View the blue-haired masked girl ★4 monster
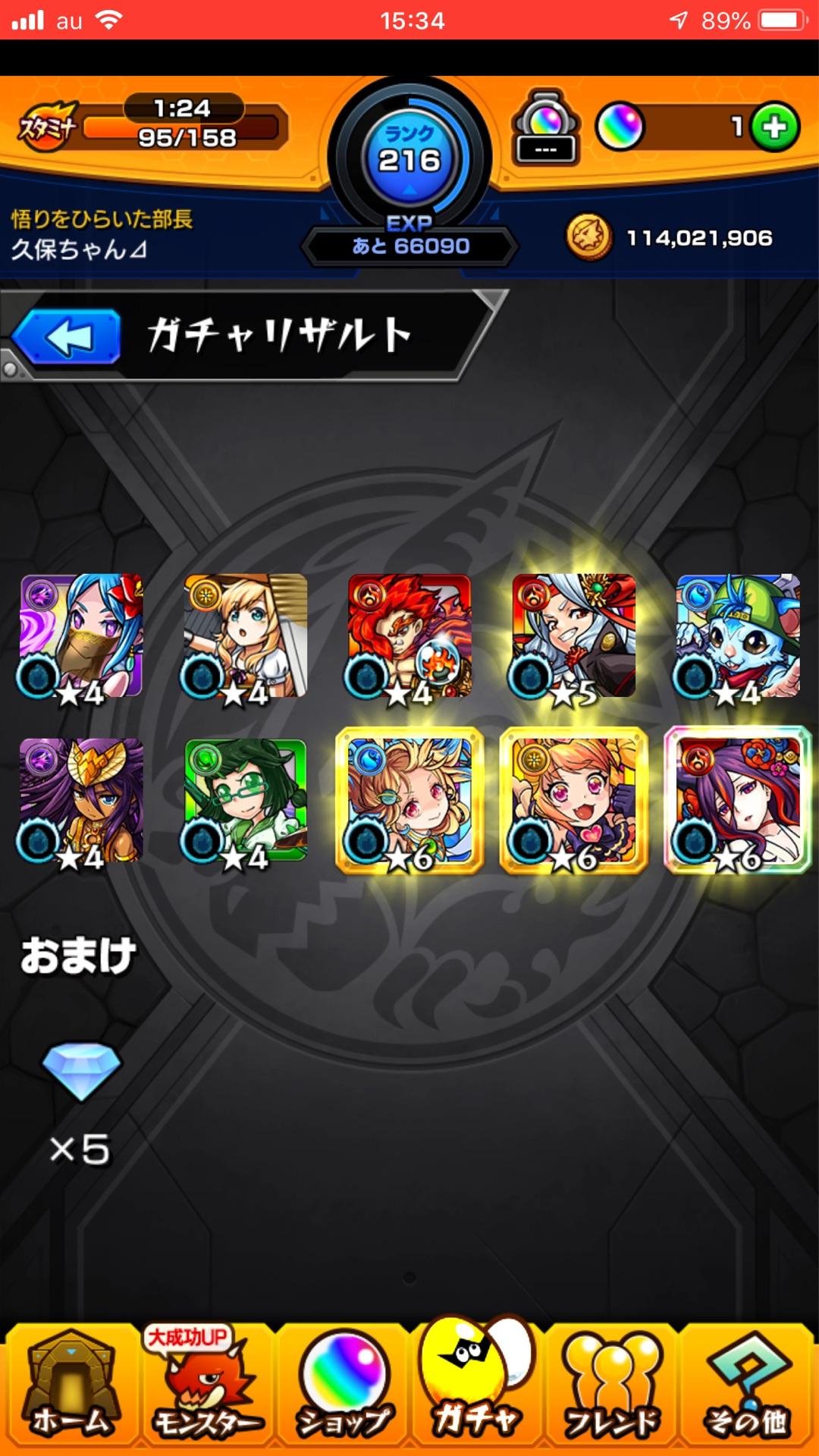 pyautogui.click(x=81, y=635)
